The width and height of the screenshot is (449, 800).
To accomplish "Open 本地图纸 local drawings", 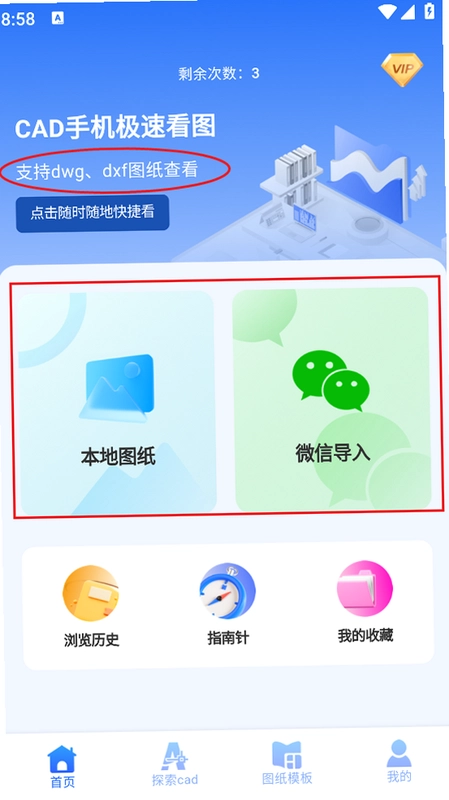I will 117,403.
